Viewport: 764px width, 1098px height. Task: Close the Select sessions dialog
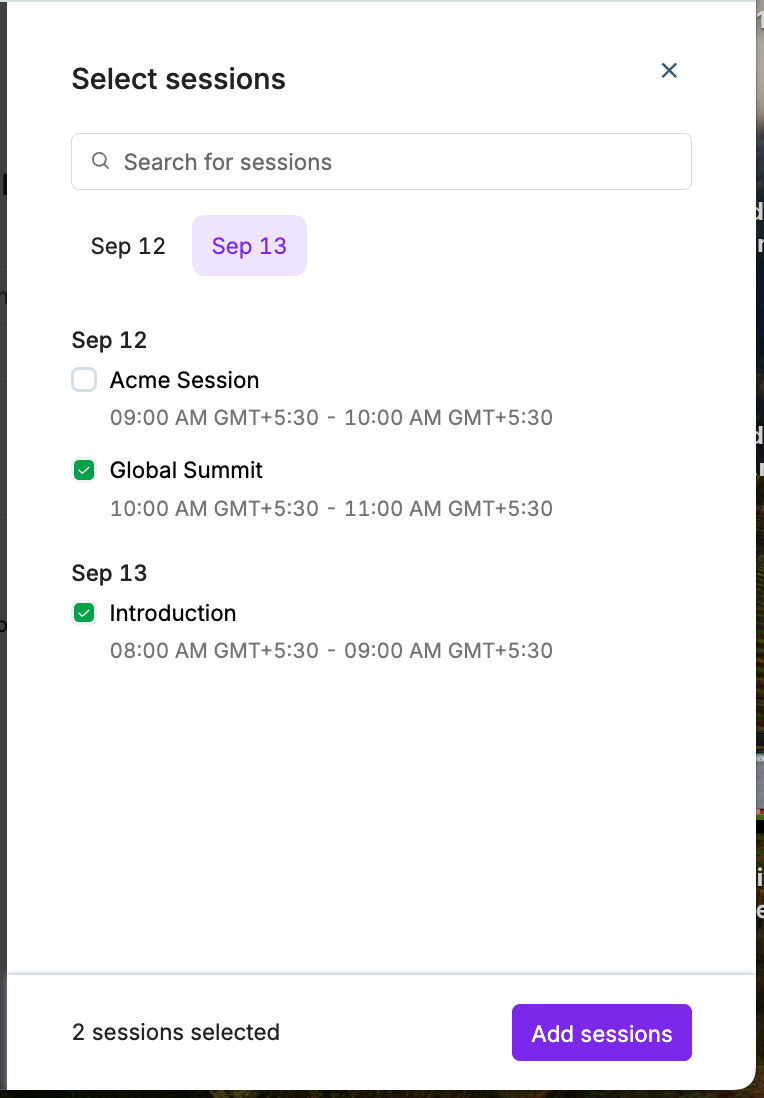coord(669,70)
